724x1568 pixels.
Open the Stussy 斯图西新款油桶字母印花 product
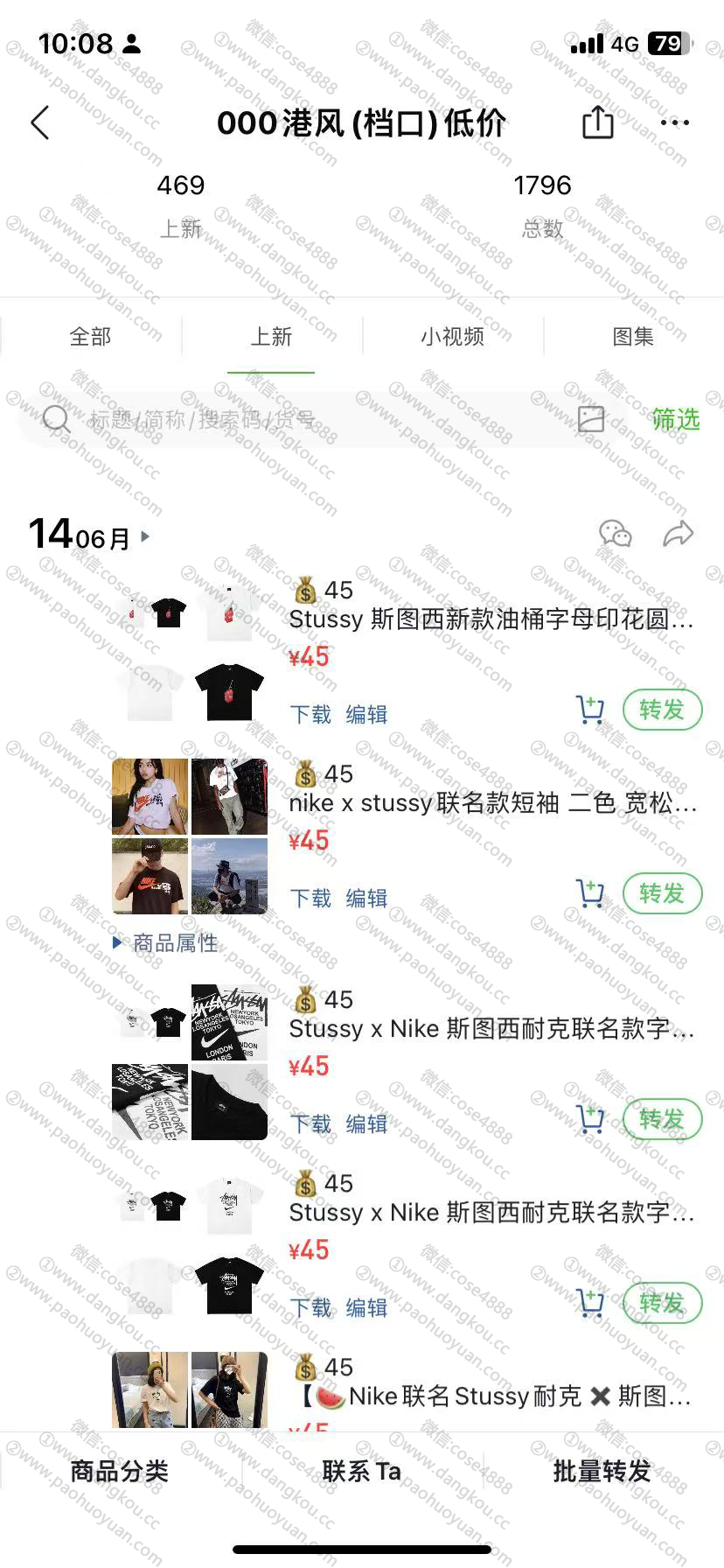pos(491,619)
